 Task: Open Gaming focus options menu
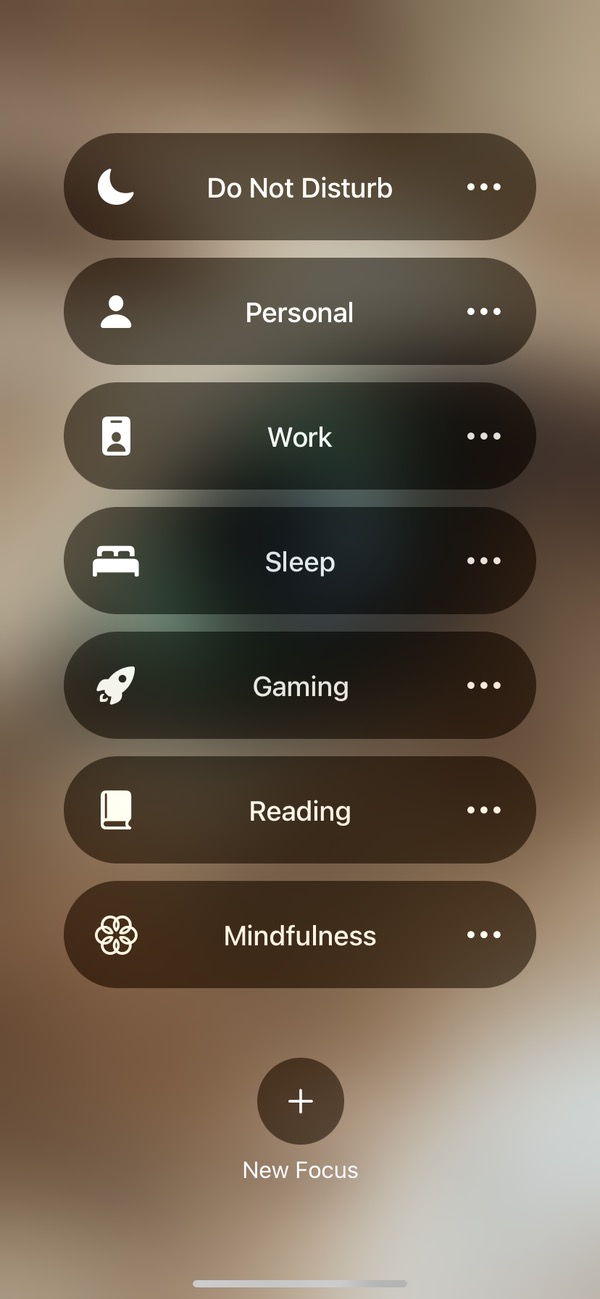coord(484,686)
